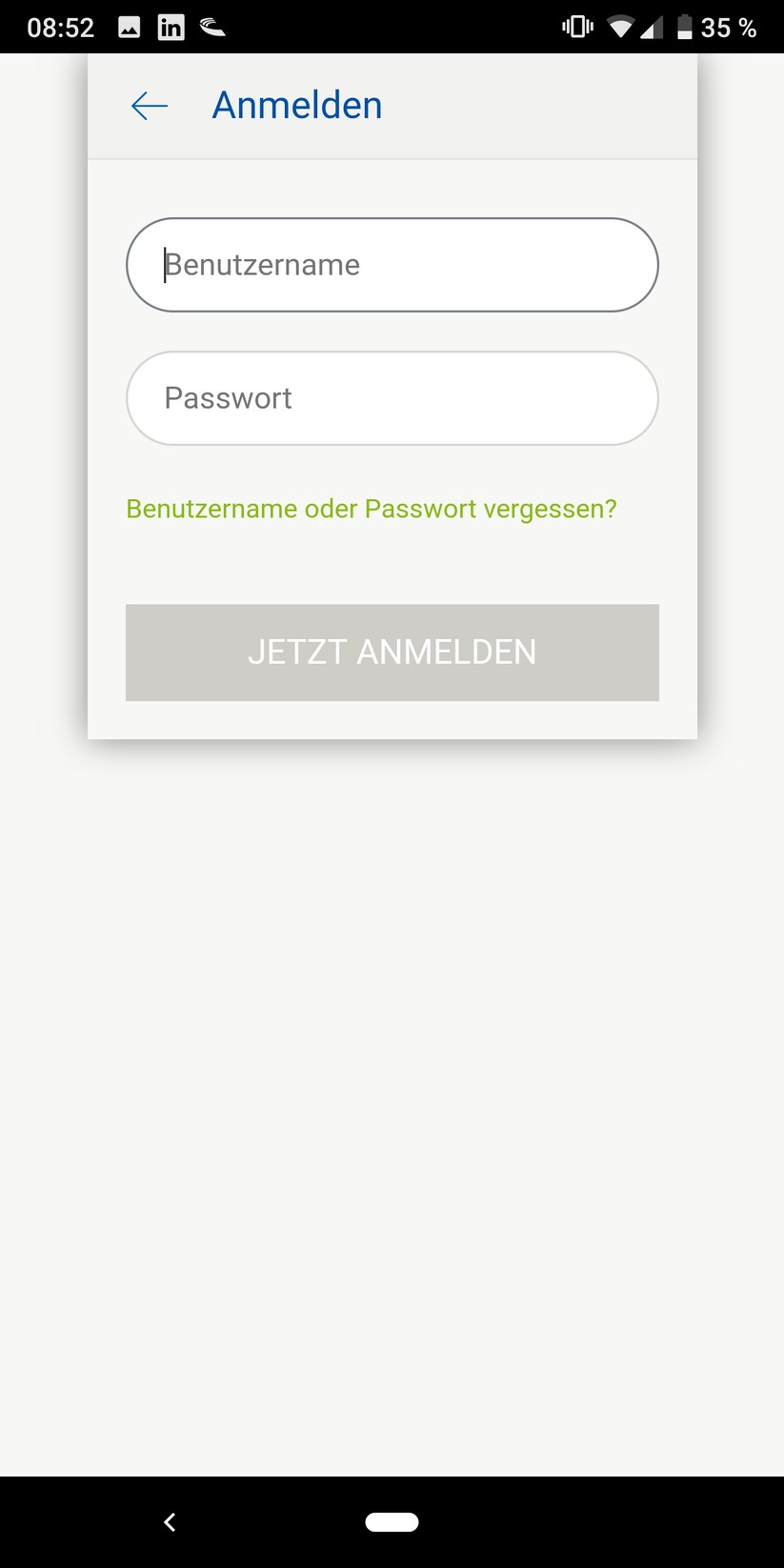
Task: Focus the Benutzername field
Action: click(x=392, y=265)
